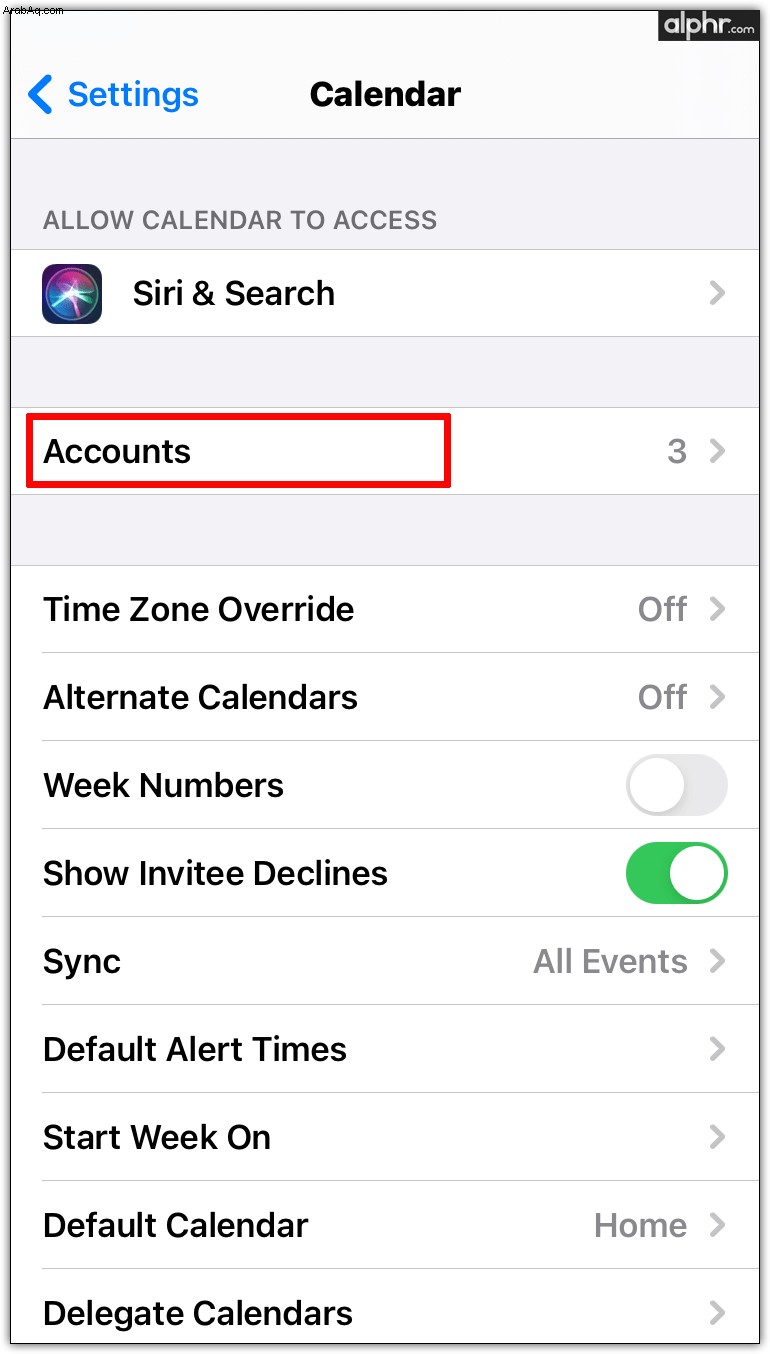Enable the Week Numbers switch
The height and width of the screenshot is (1354, 770).
677,785
